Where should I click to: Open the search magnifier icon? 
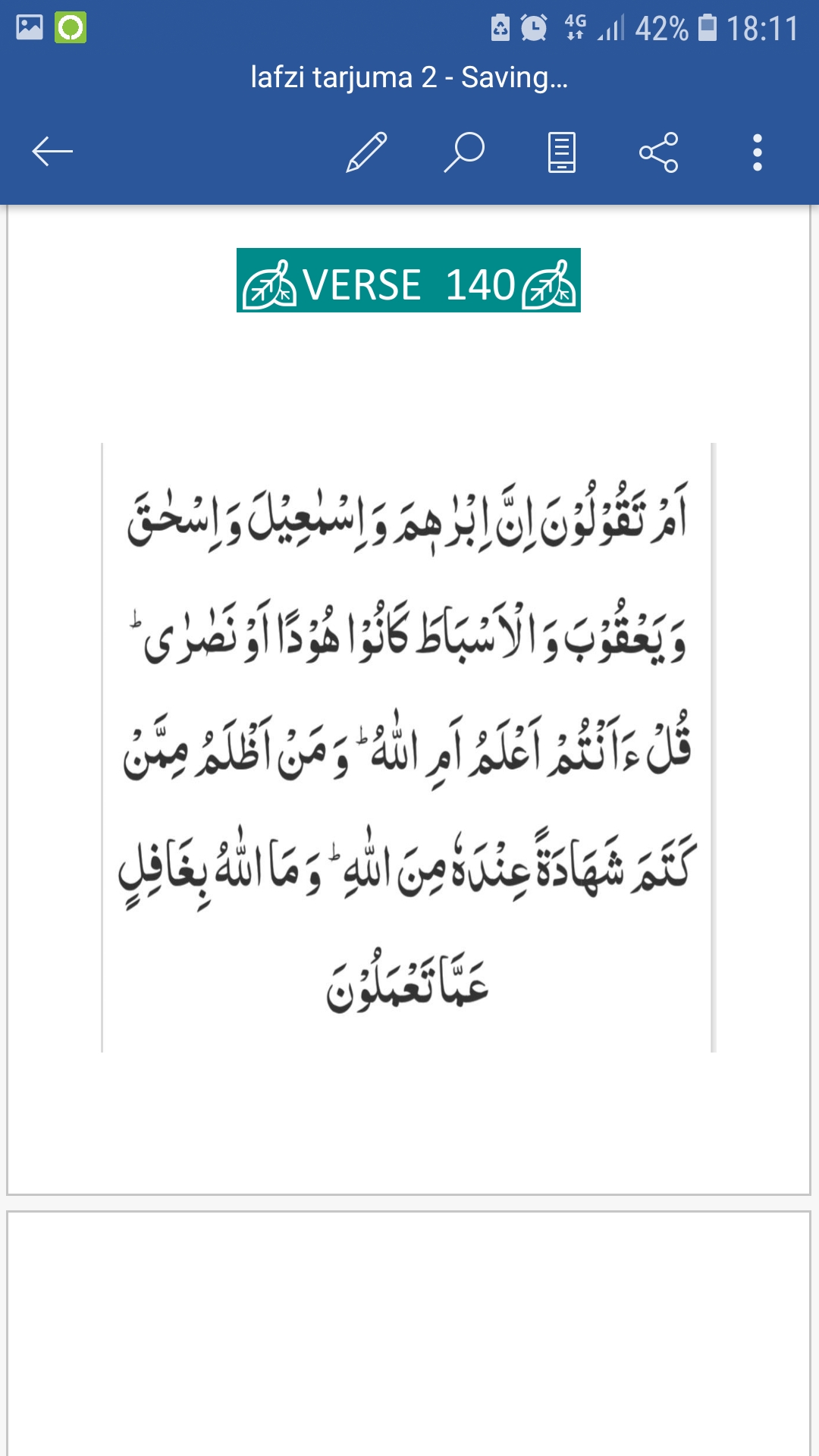point(464,152)
